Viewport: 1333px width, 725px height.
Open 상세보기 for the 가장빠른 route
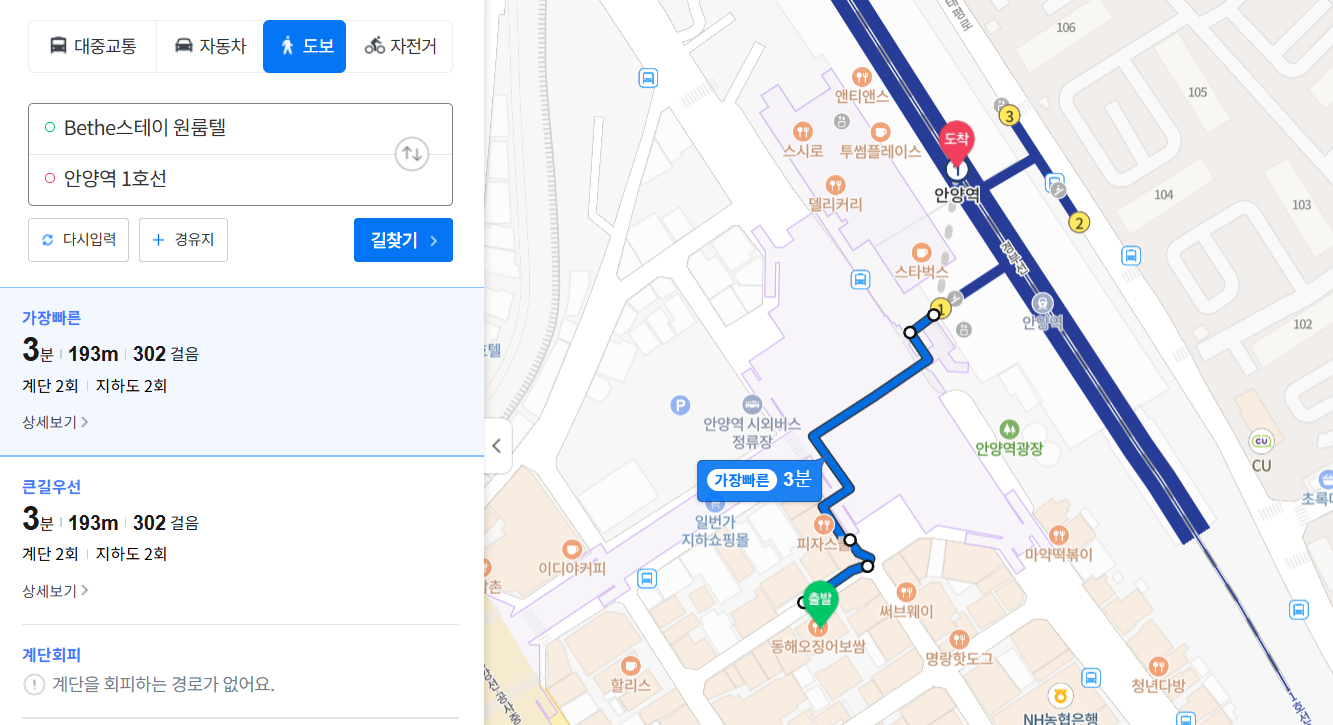[55, 422]
